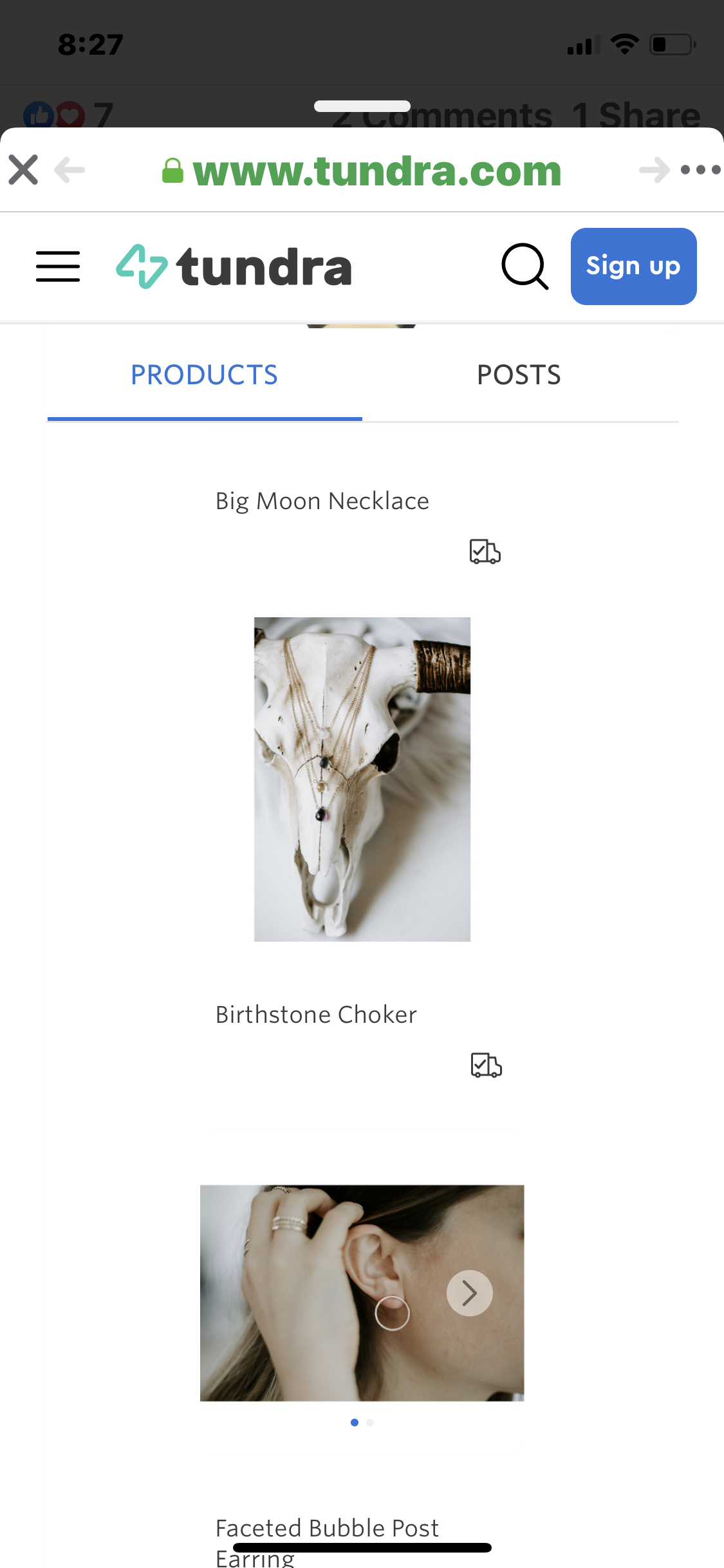Select the Products tab
The height and width of the screenshot is (1568, 724).
click(x=205, y=375)
